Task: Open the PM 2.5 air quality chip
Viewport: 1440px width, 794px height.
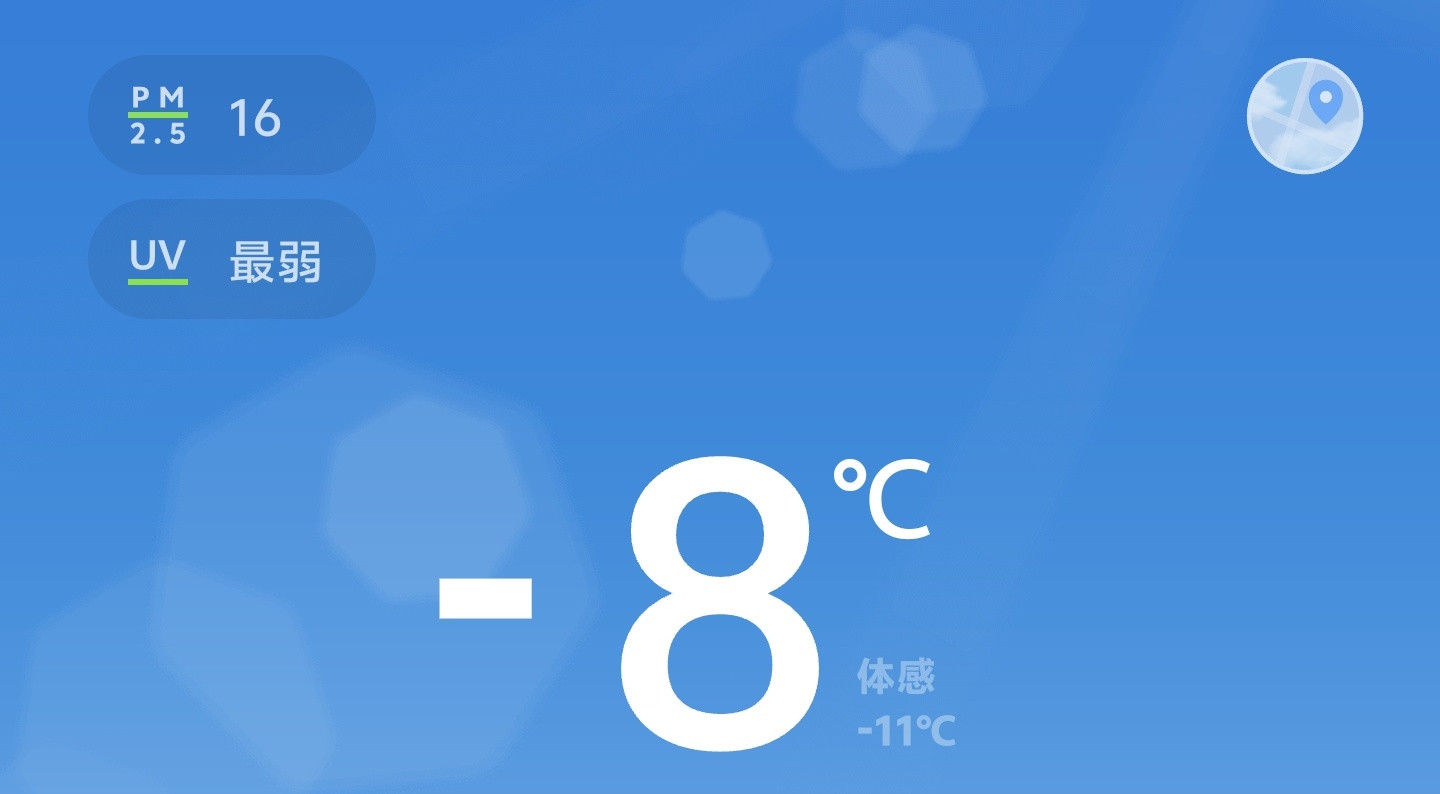Action: click(x=231, y=116)
